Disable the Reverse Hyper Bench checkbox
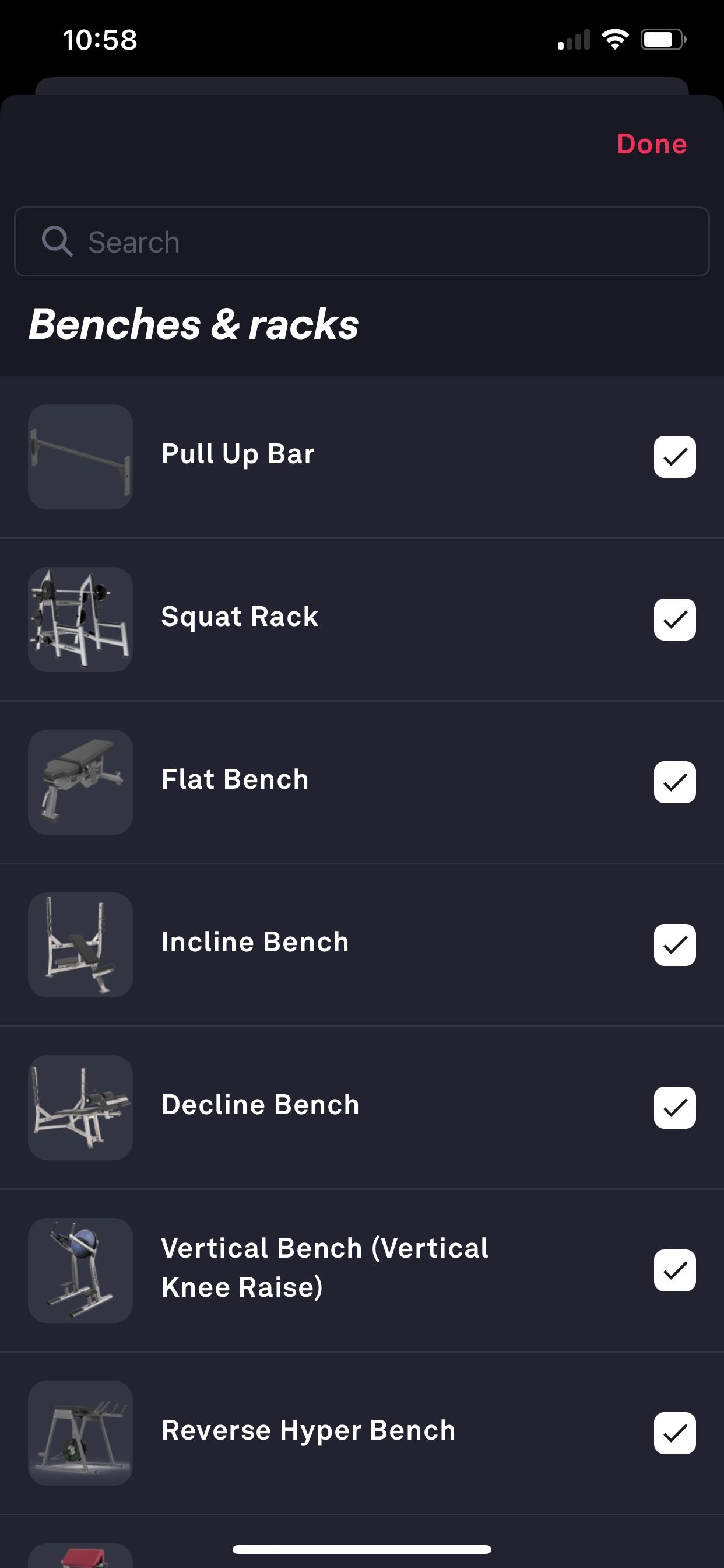Screen dimensions: 724x1568 674,1432
